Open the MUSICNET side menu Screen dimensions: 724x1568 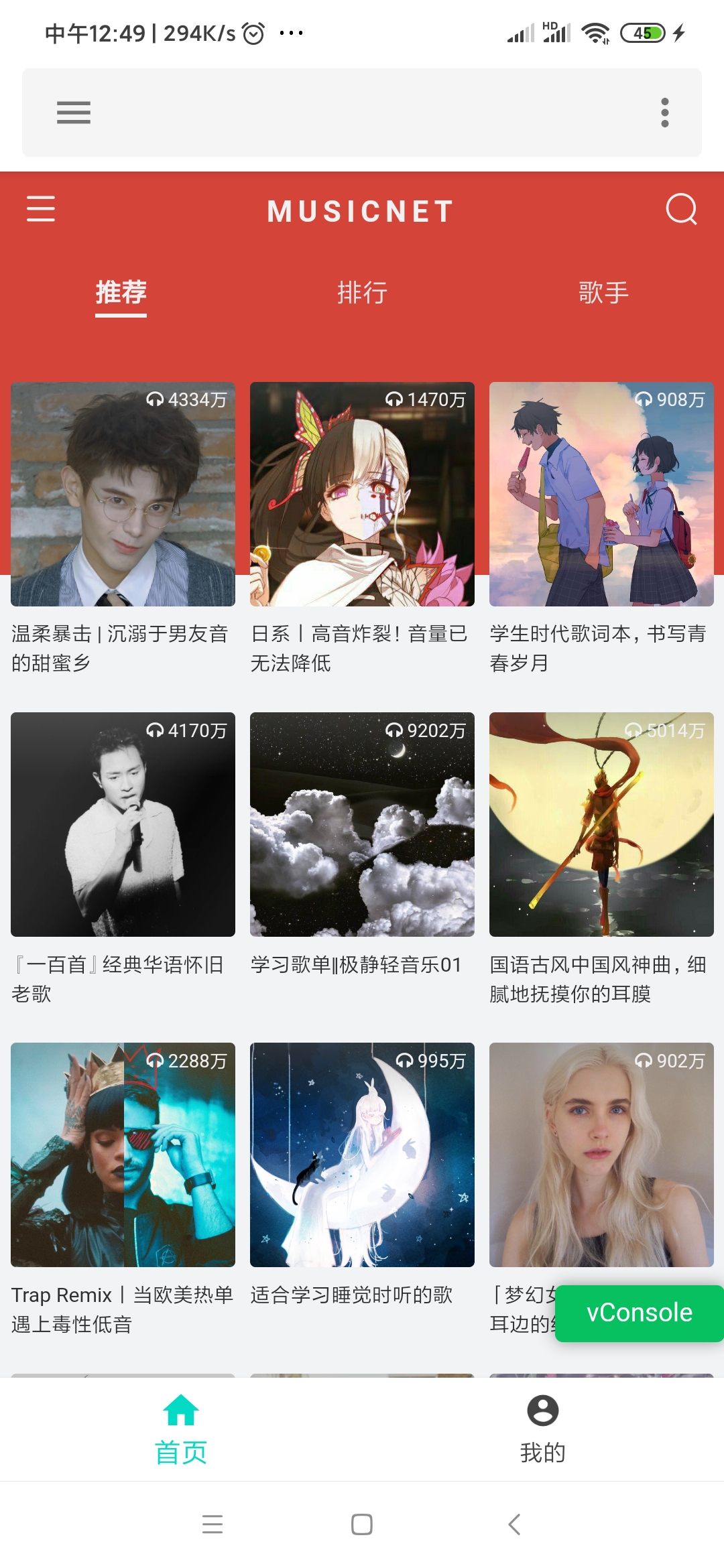point(41,209)
